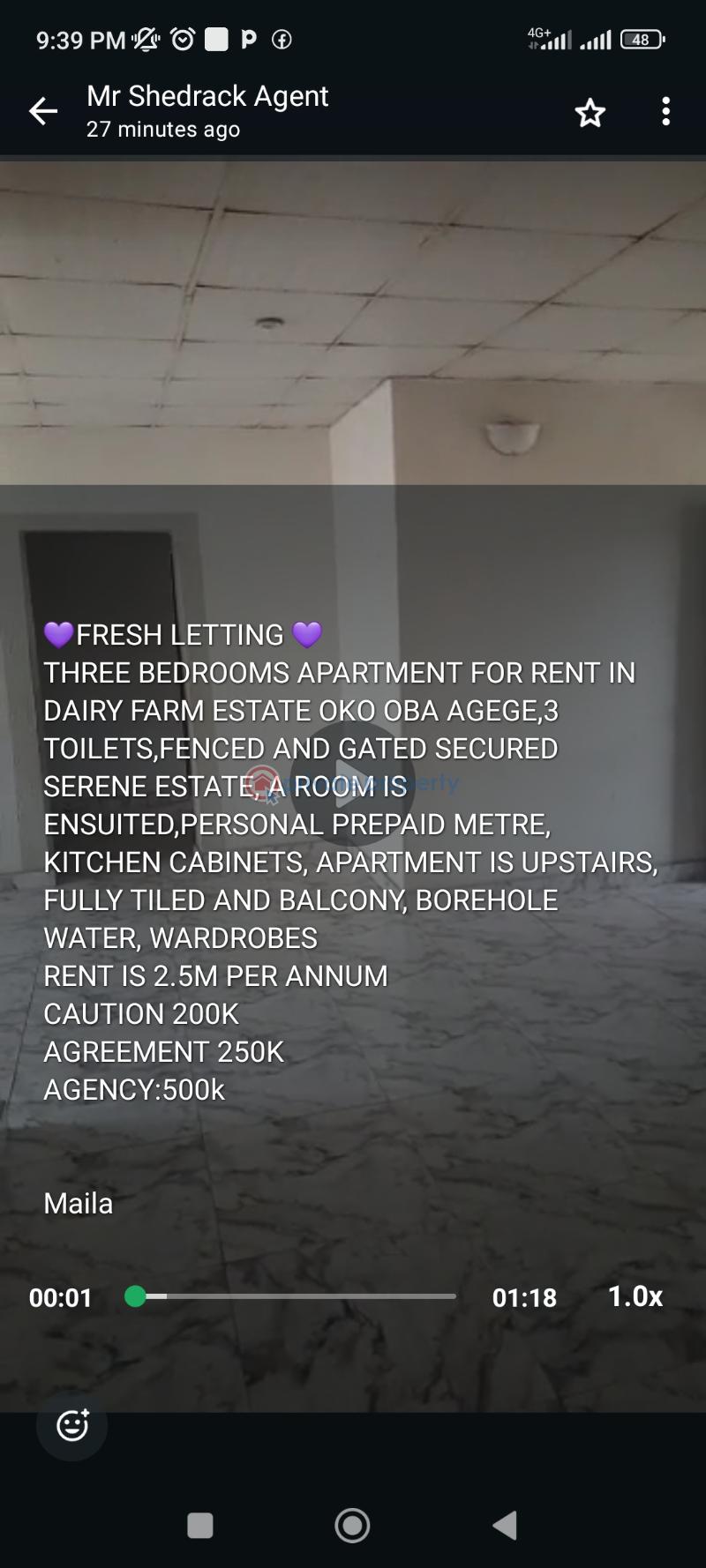Tap the Maila caption text
The height and width of the screenshot is (1568, 706).
(78, 1202)
